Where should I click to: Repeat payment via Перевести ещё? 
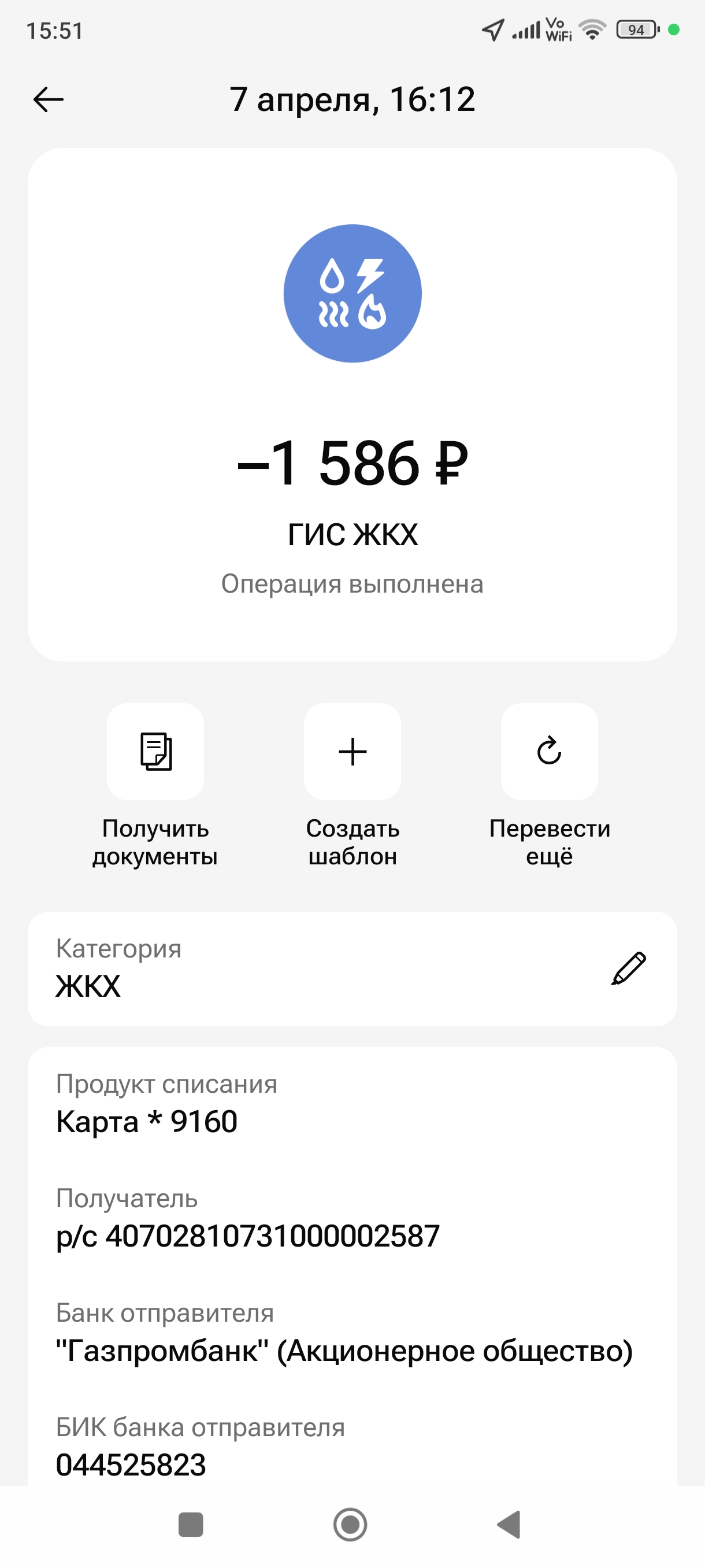pyautogui.click(x=548, y=752)
